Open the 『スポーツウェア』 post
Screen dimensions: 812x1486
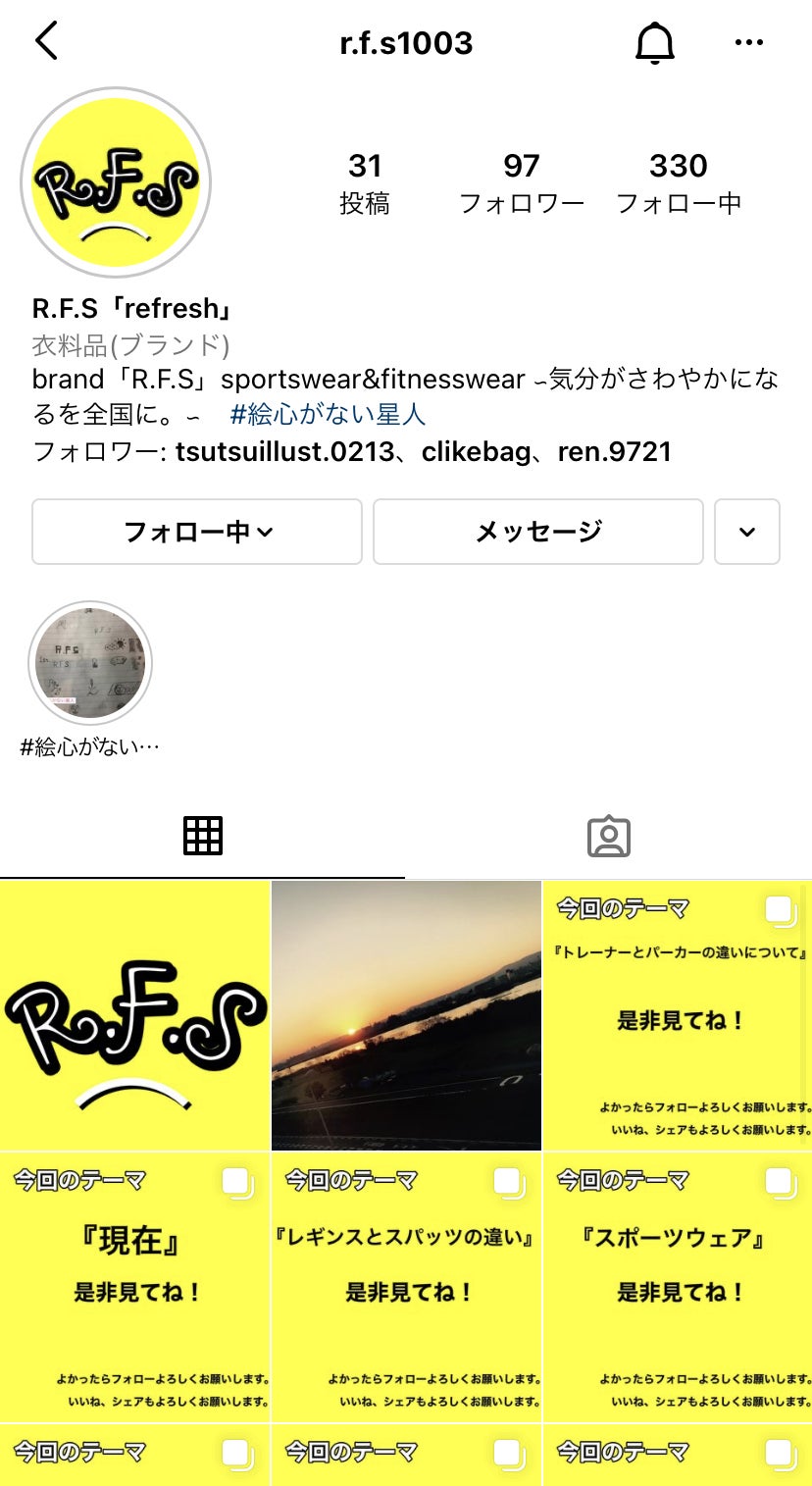[x=678, y=1287]
